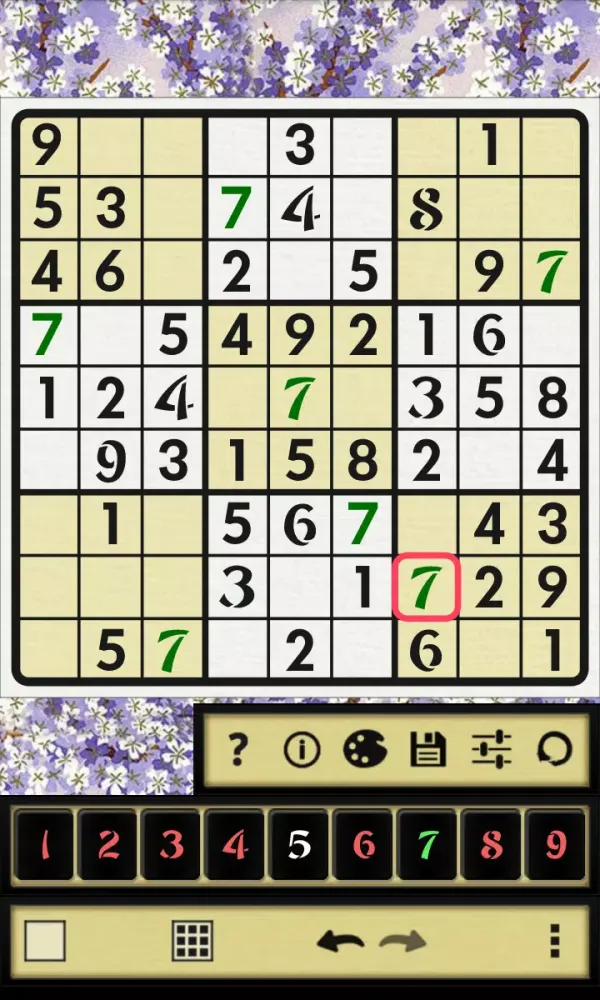Select digit 7 on the number pad
600x1000 pixels.
(x=427, y=845)
